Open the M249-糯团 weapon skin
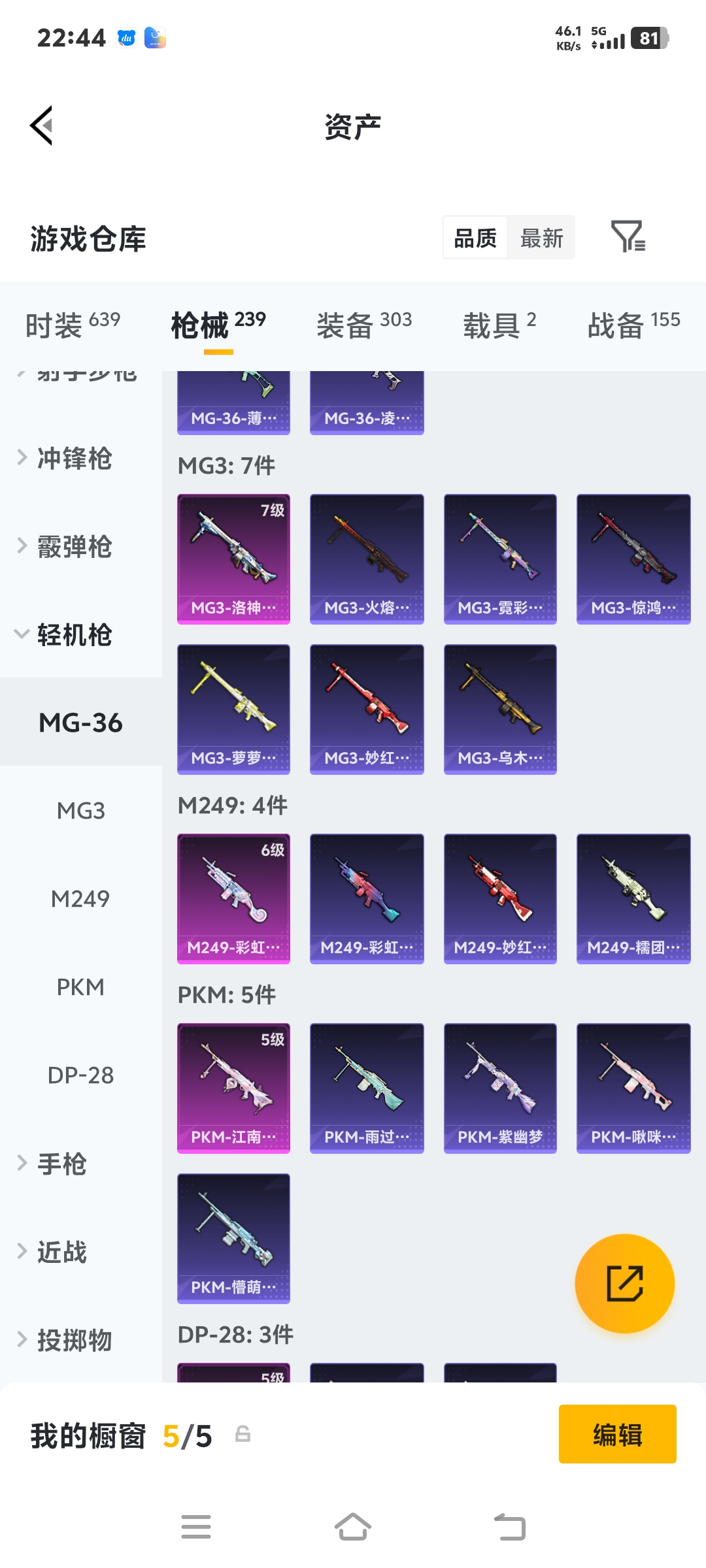Screen dimensions: 706x1568 click(x=633, y=898)
